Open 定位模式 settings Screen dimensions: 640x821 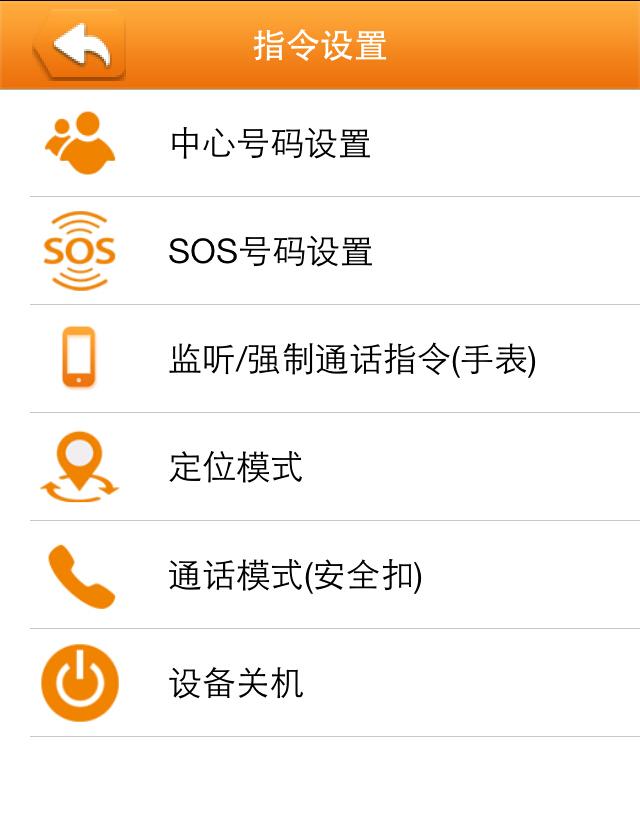(236, 467)
